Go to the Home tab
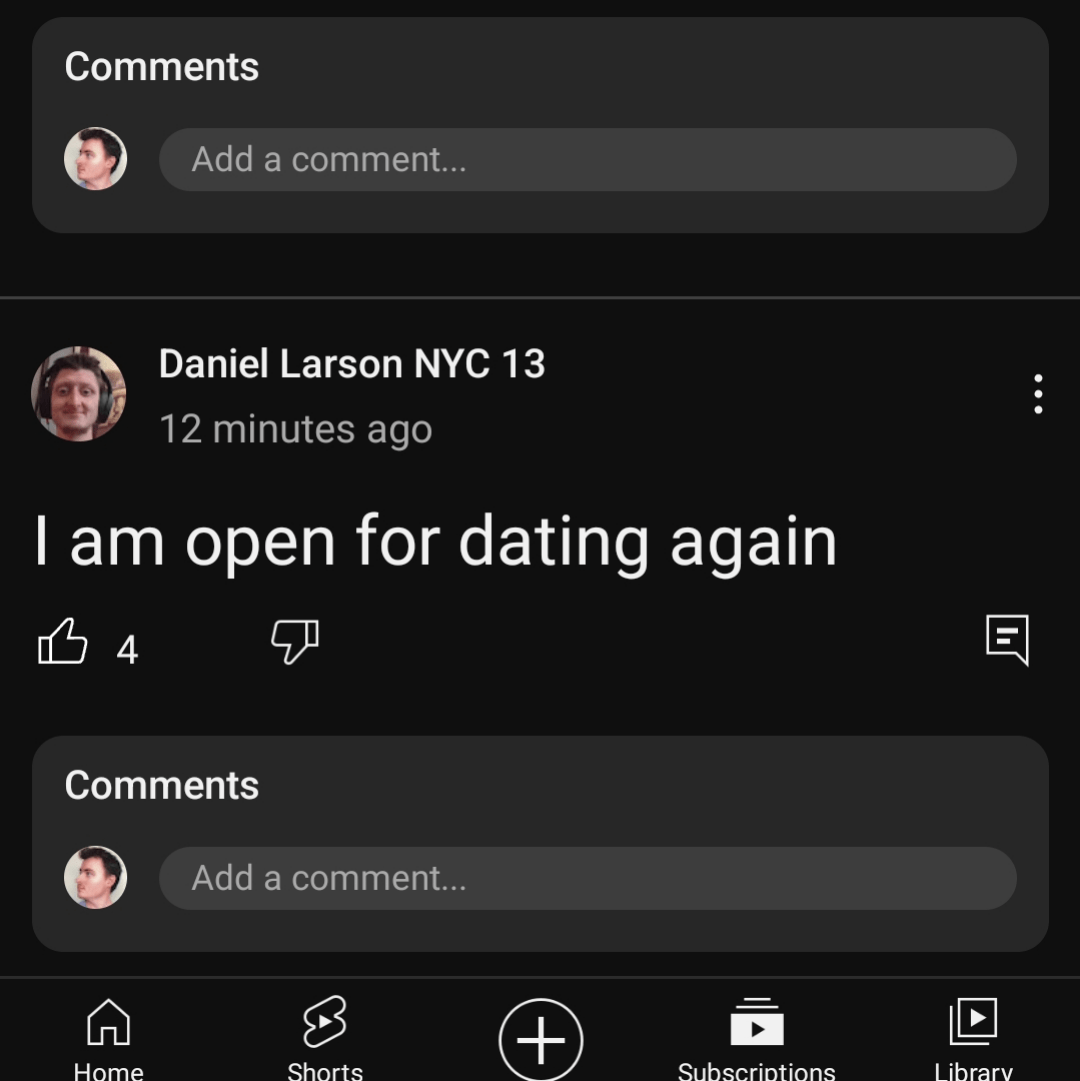This screenshot has height=1081, width=1080. click(108, 1038)
